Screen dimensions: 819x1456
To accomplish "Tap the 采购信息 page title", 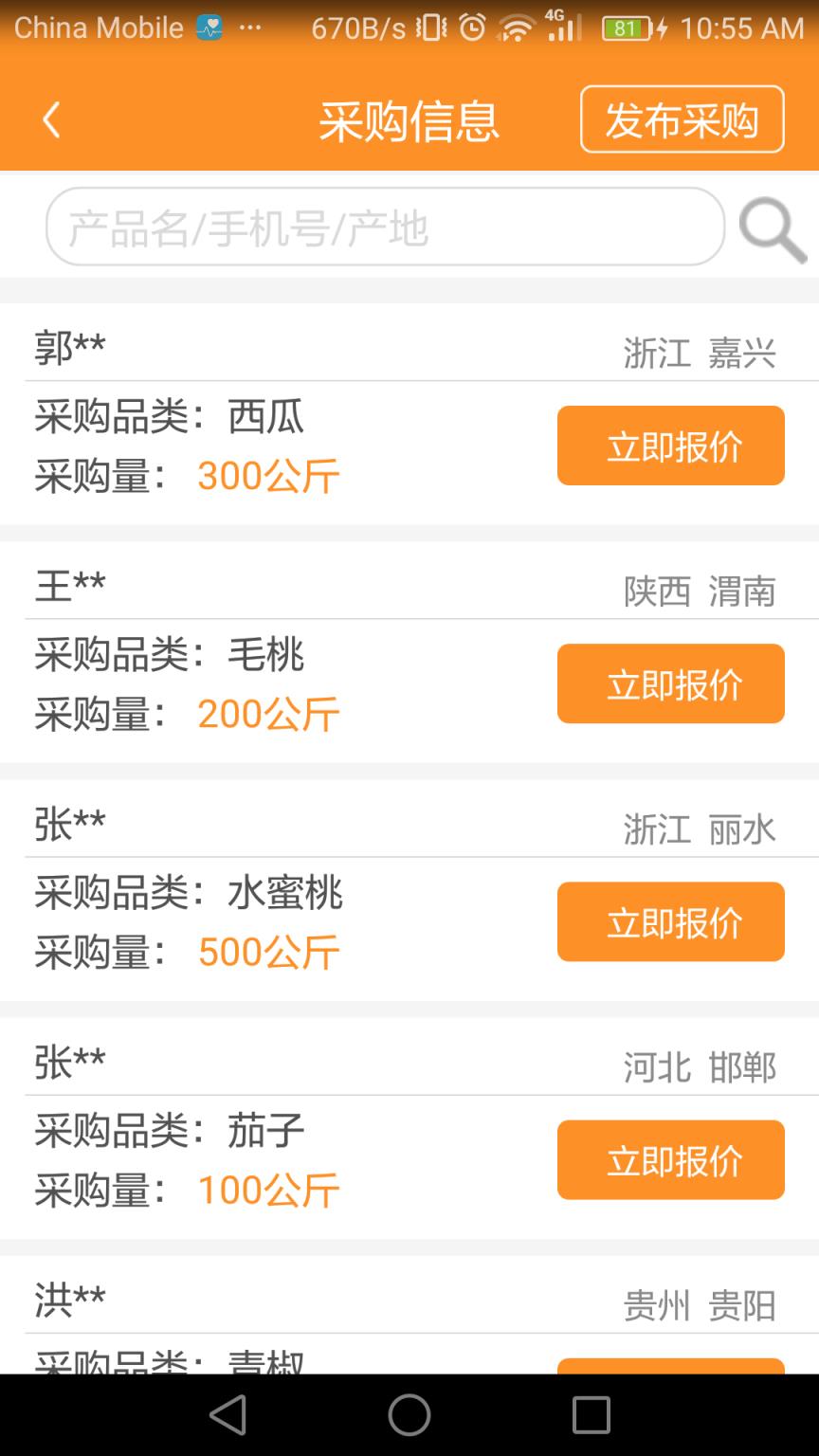I will [409, 119].
